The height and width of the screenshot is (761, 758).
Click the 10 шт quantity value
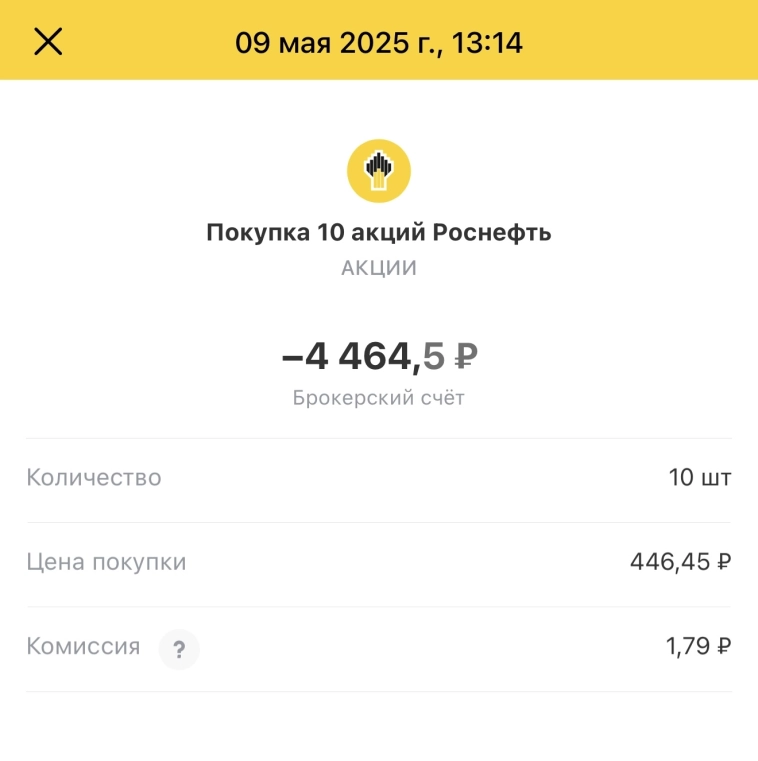700,478
